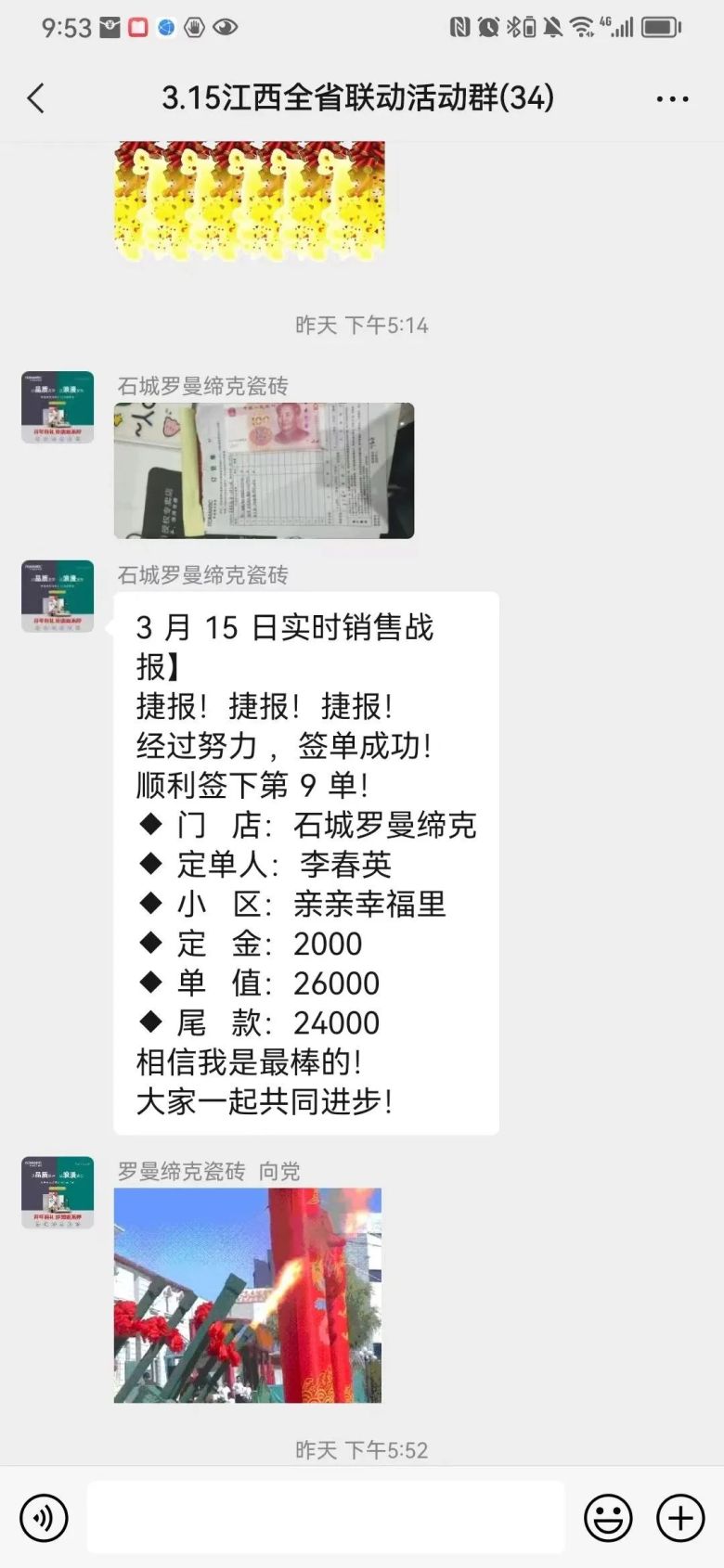Open the banknote receipt photo message

tap(264, 470)
